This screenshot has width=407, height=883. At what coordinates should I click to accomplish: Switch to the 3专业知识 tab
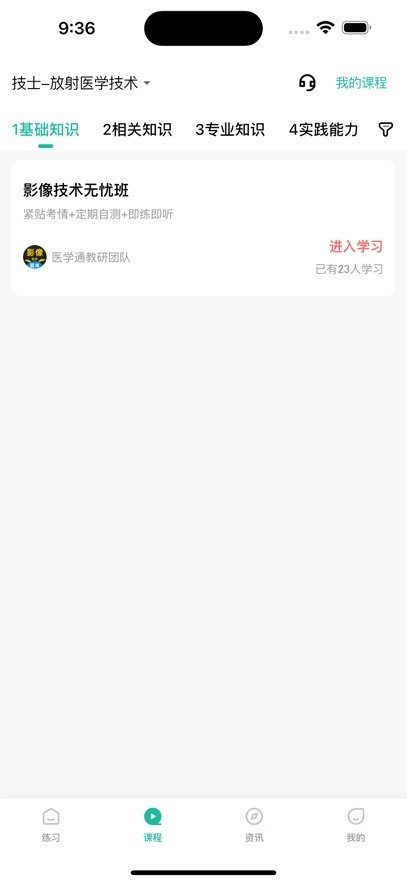point(230,130)
